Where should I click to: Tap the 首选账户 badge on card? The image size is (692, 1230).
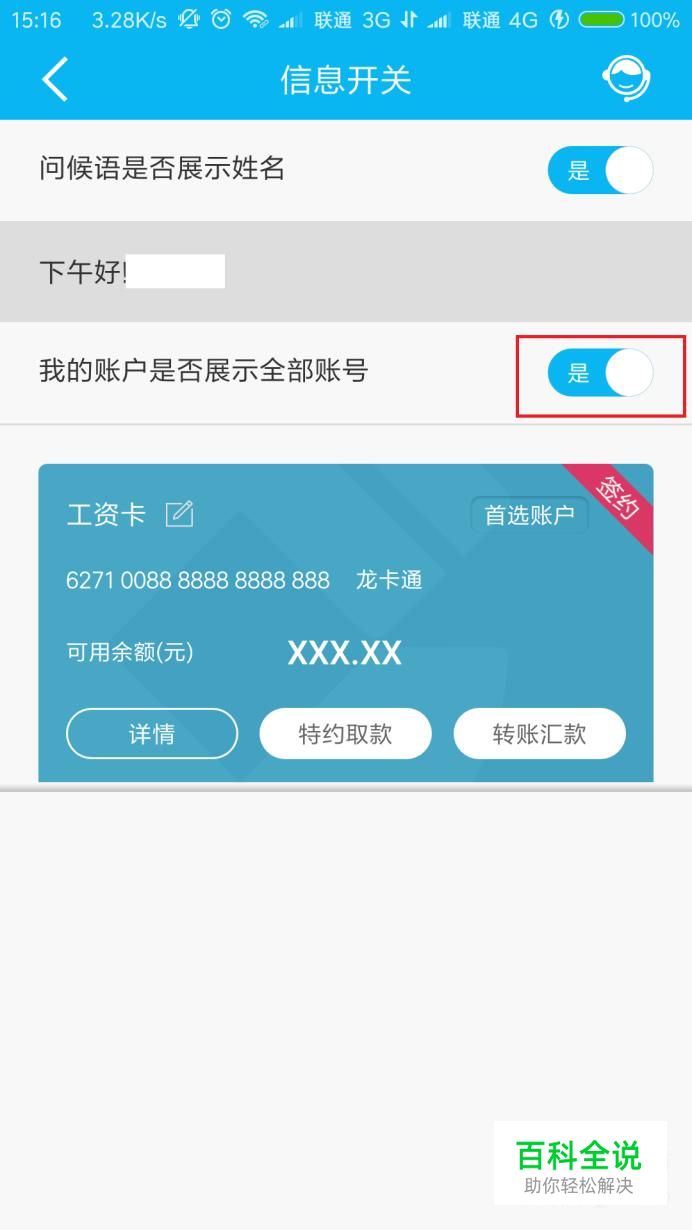529,515
